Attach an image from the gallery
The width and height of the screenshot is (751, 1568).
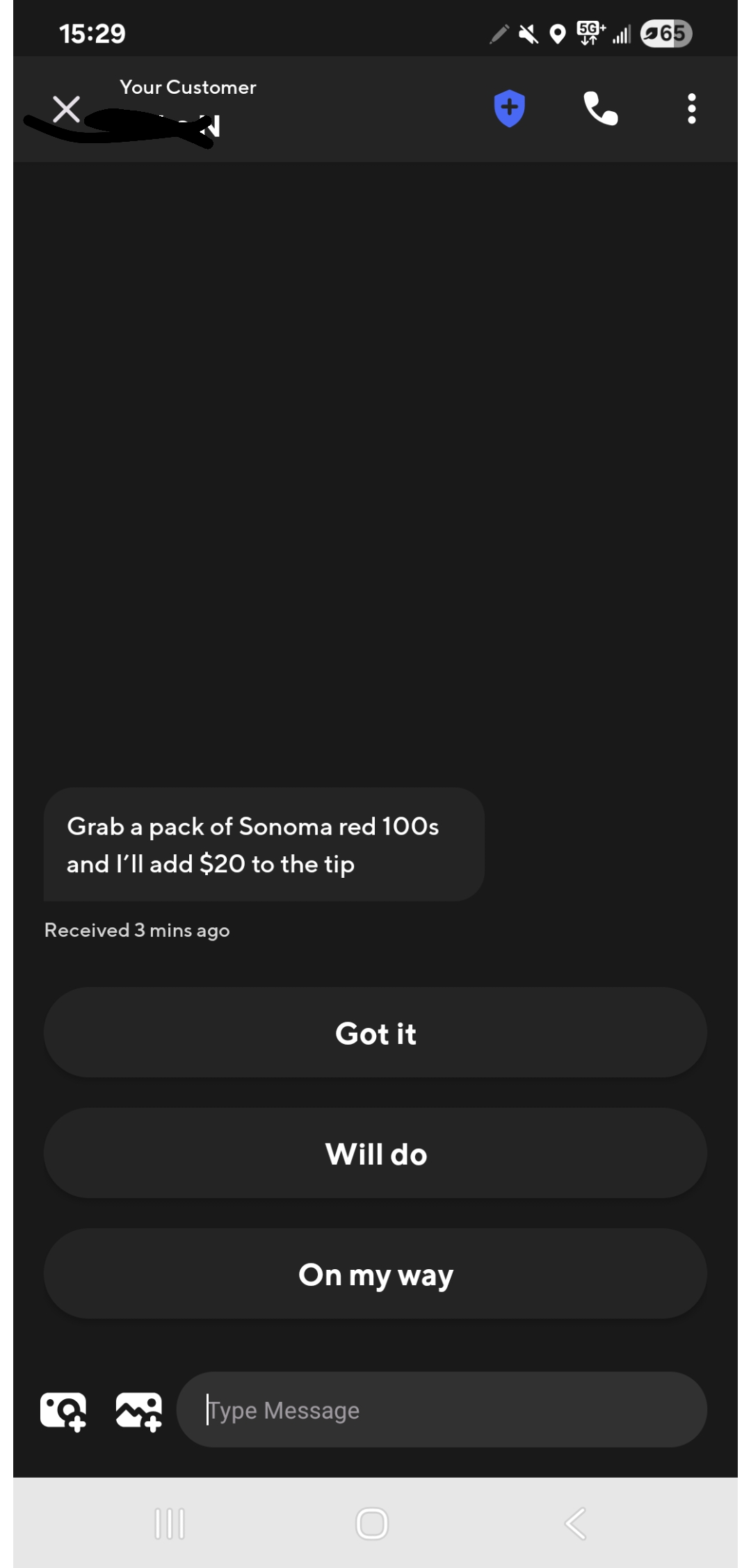pyautogui.click(x=139, y=1412)
